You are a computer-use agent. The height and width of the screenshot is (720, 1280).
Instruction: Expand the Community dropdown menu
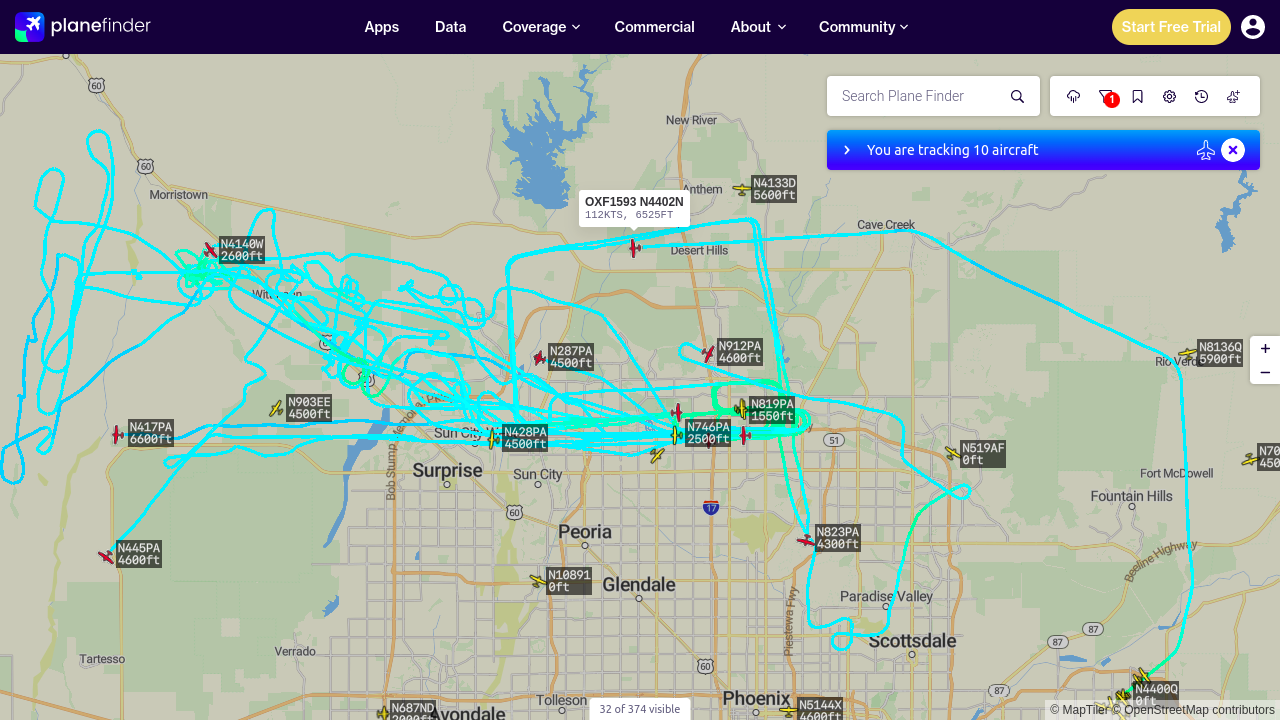[x=863, y=27]
